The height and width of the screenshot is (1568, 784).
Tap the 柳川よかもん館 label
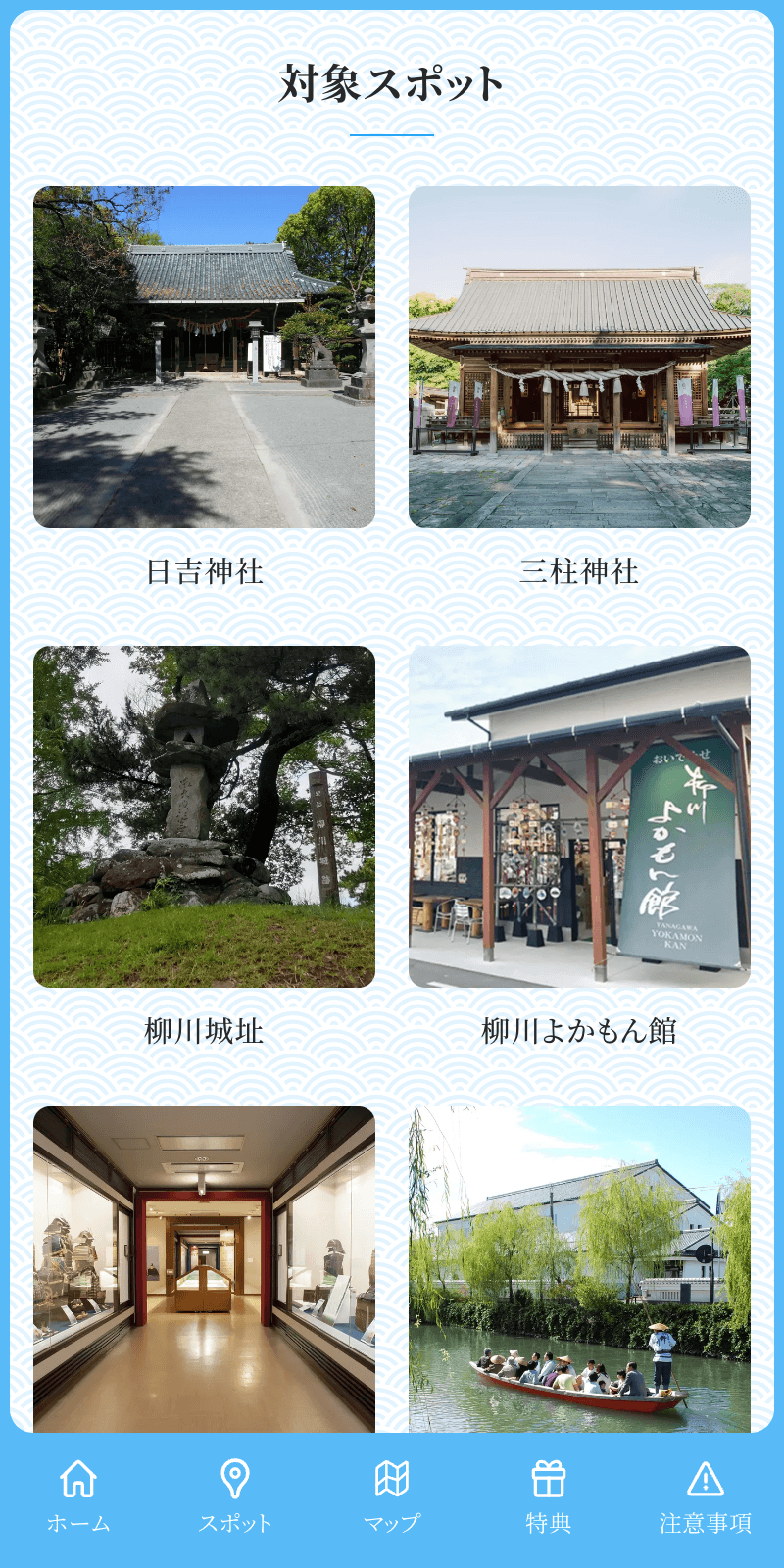tap(578, 1031)
